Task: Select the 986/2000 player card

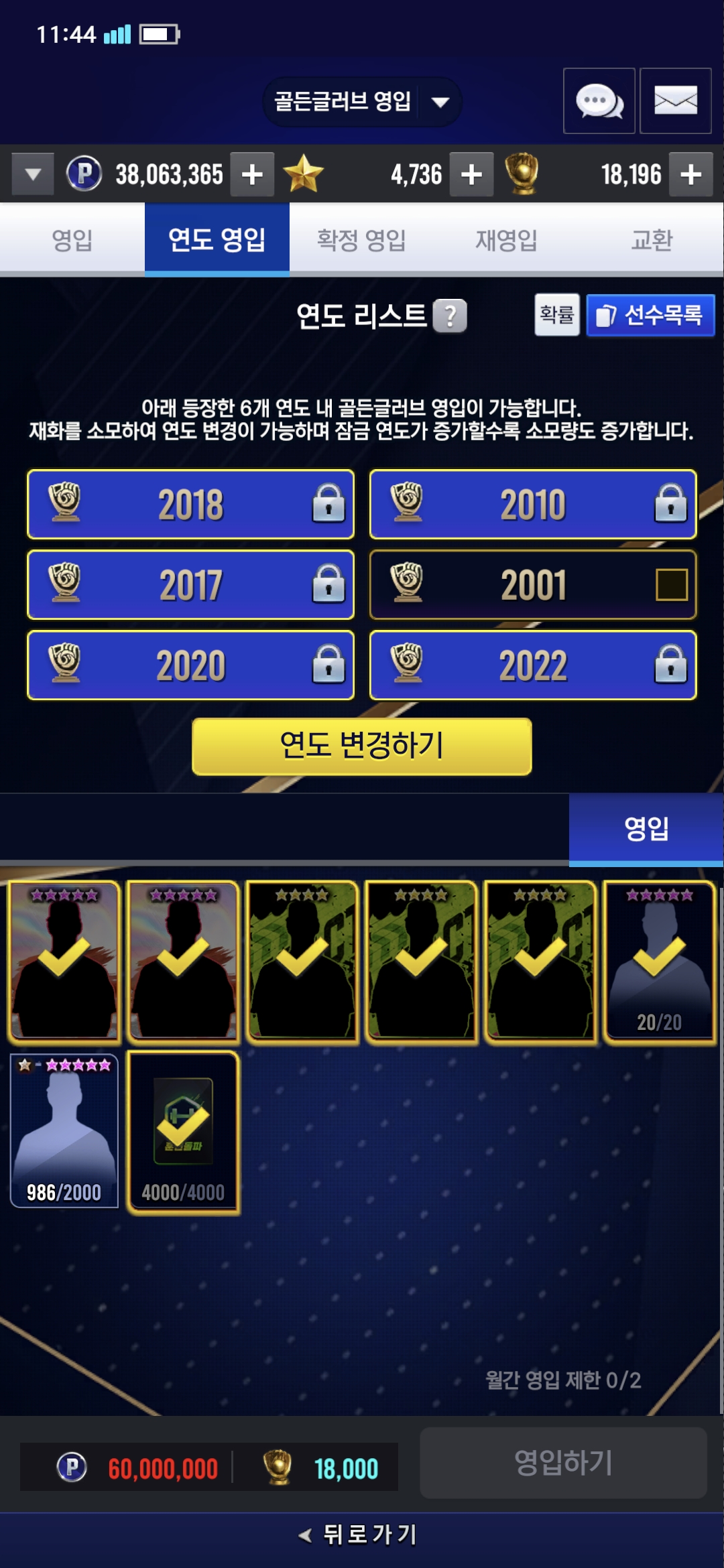Action: 64,1130
